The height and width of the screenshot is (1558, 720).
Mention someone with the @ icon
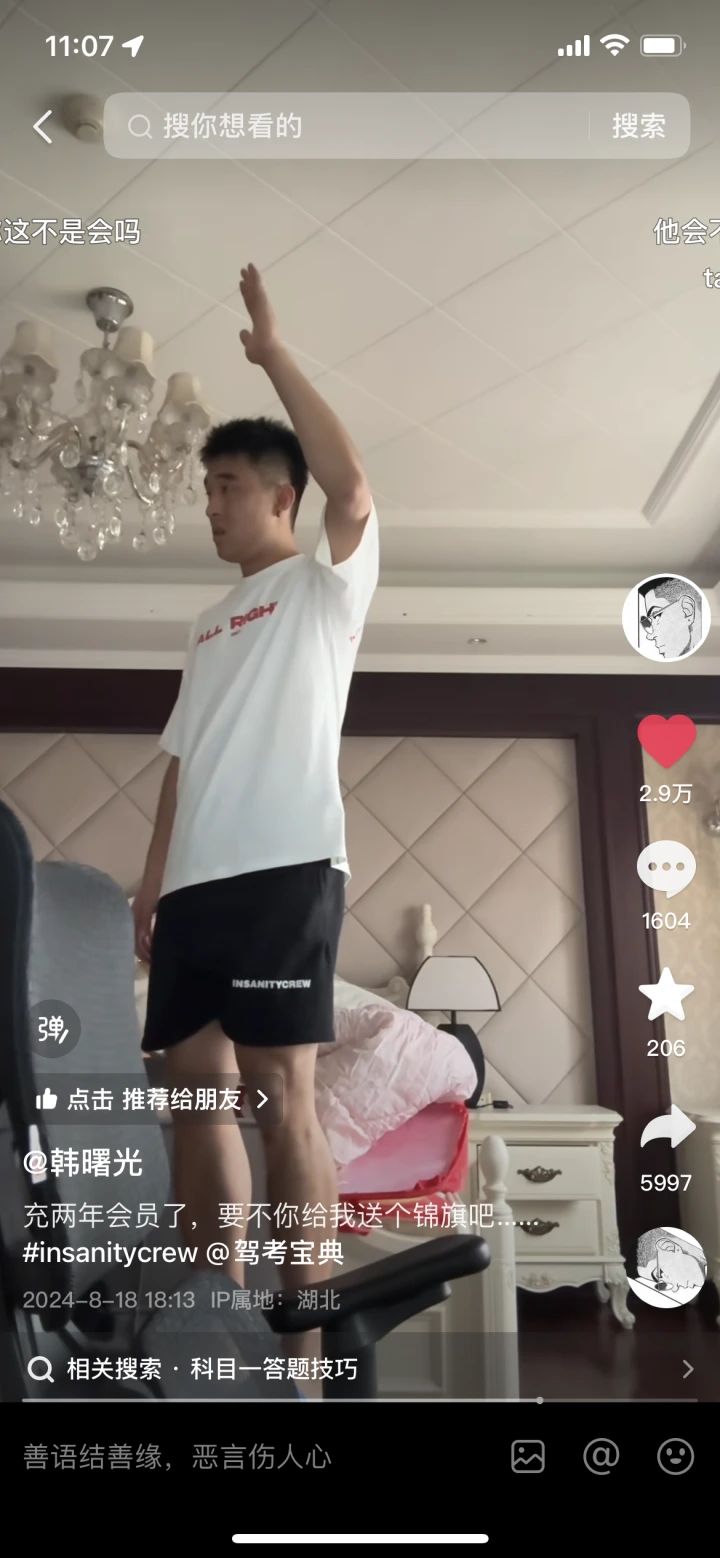click(x=601, y=1456)
